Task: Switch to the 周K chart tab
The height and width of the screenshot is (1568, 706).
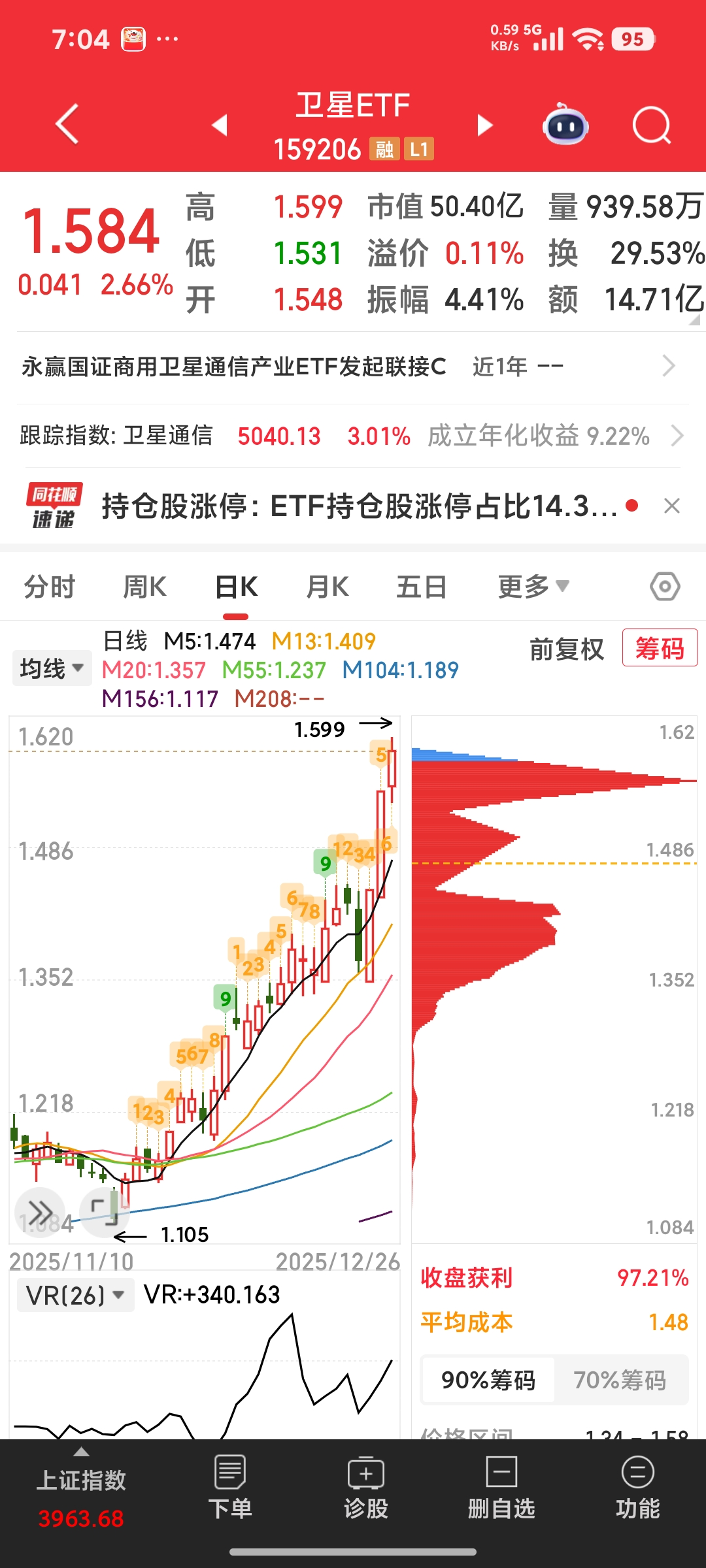Action: tap(144, 587)
